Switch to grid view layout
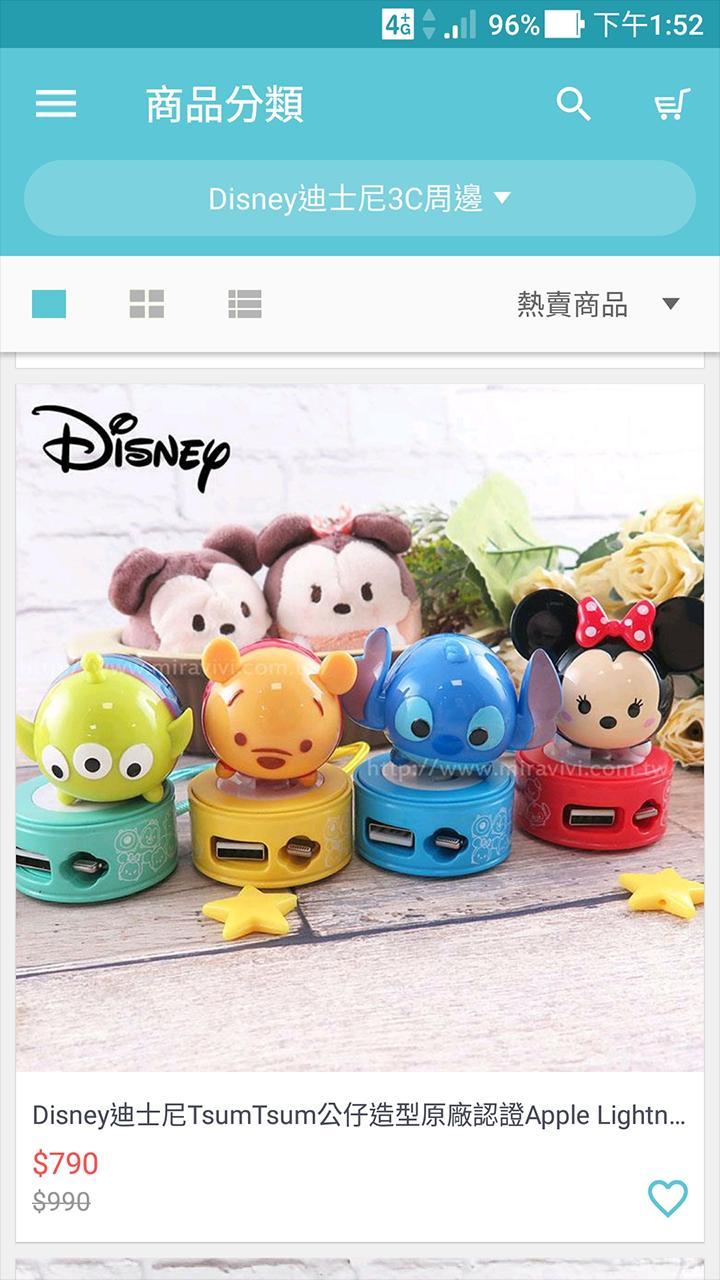Image resolution: width=720 pixels, height=1280 pixels. (x=147, y=304)
